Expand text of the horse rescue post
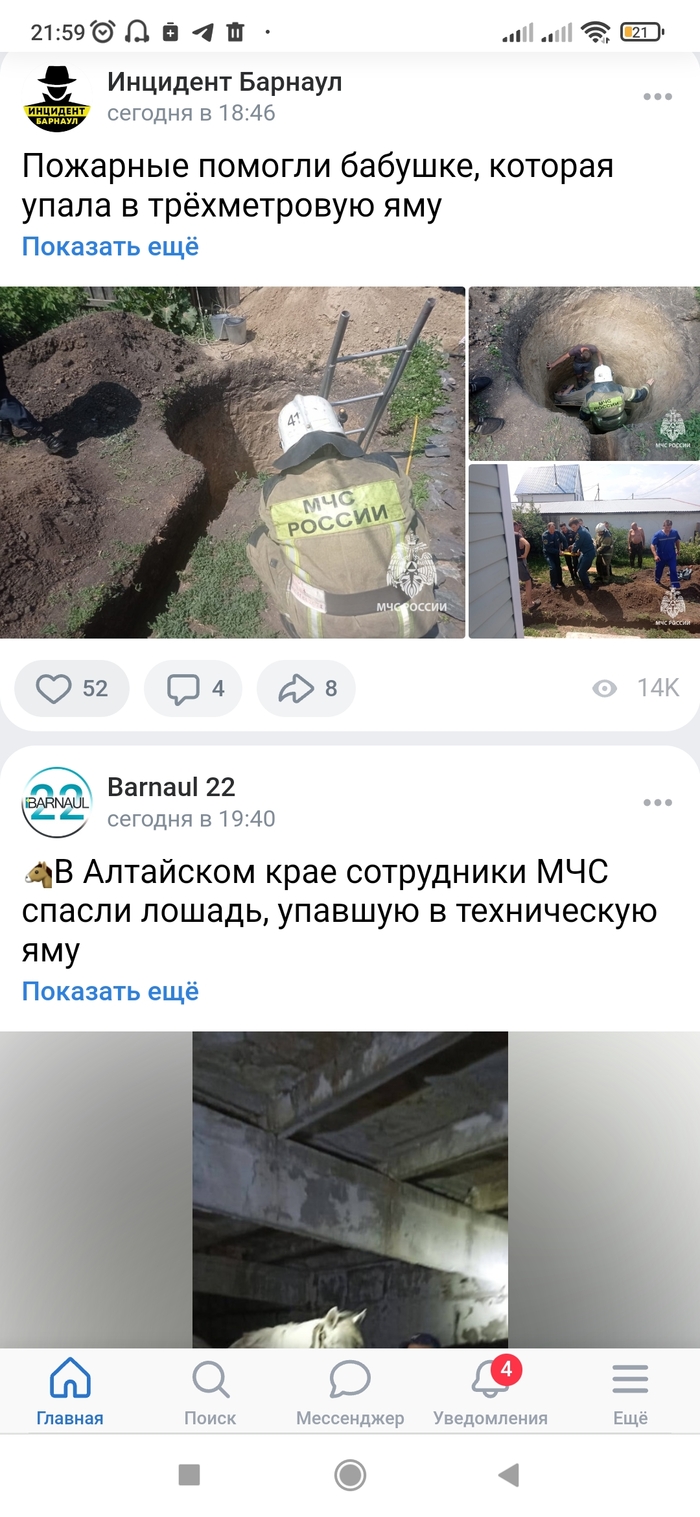Screen dimensions: 700x1517 click(110, 991)
